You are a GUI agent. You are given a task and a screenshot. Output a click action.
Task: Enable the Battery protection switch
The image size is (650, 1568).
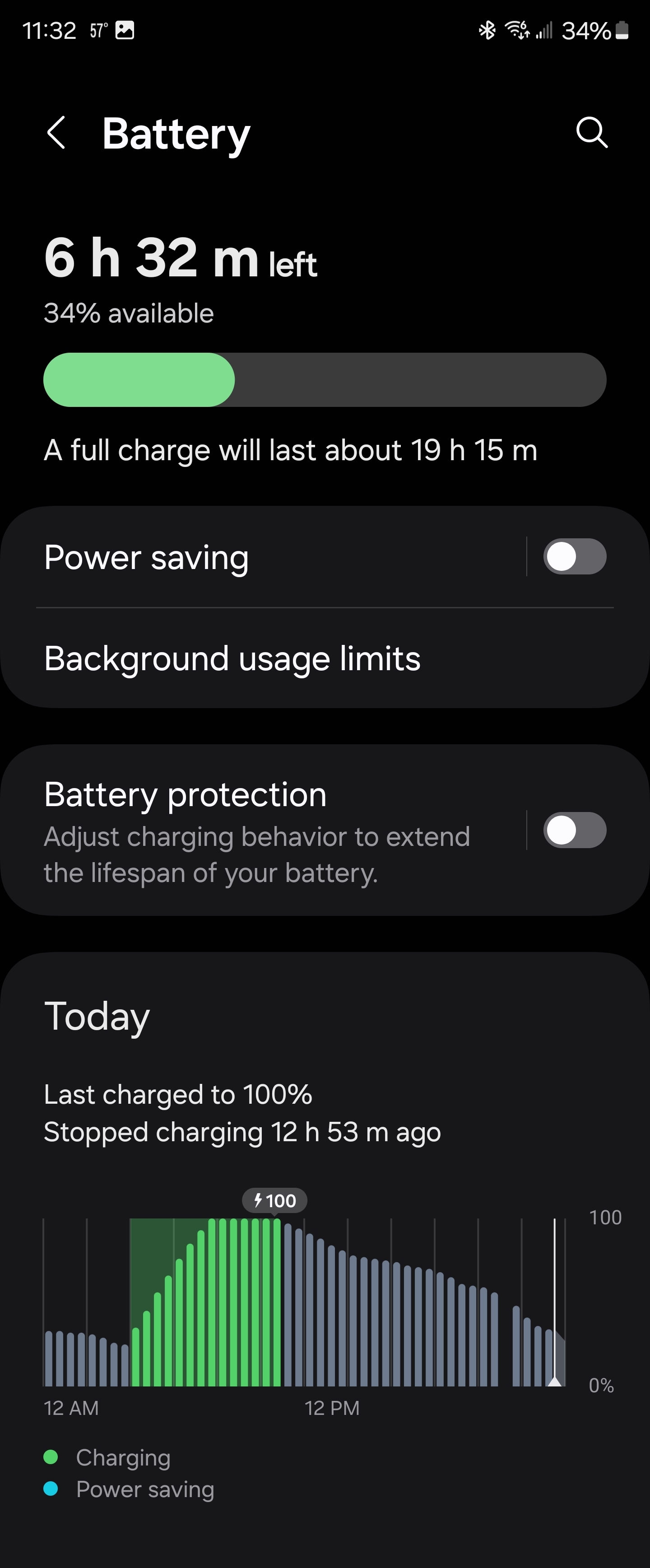coord(574,830)
